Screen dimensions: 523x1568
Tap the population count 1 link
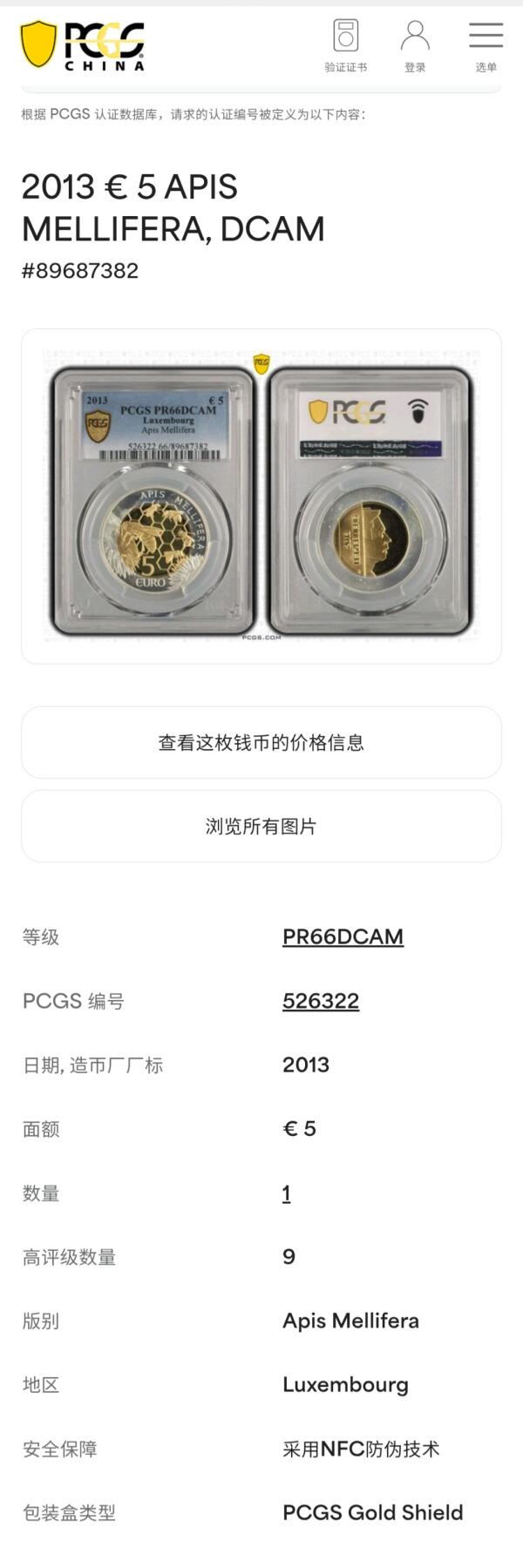pyautogui.click(x=287, y=1193)
